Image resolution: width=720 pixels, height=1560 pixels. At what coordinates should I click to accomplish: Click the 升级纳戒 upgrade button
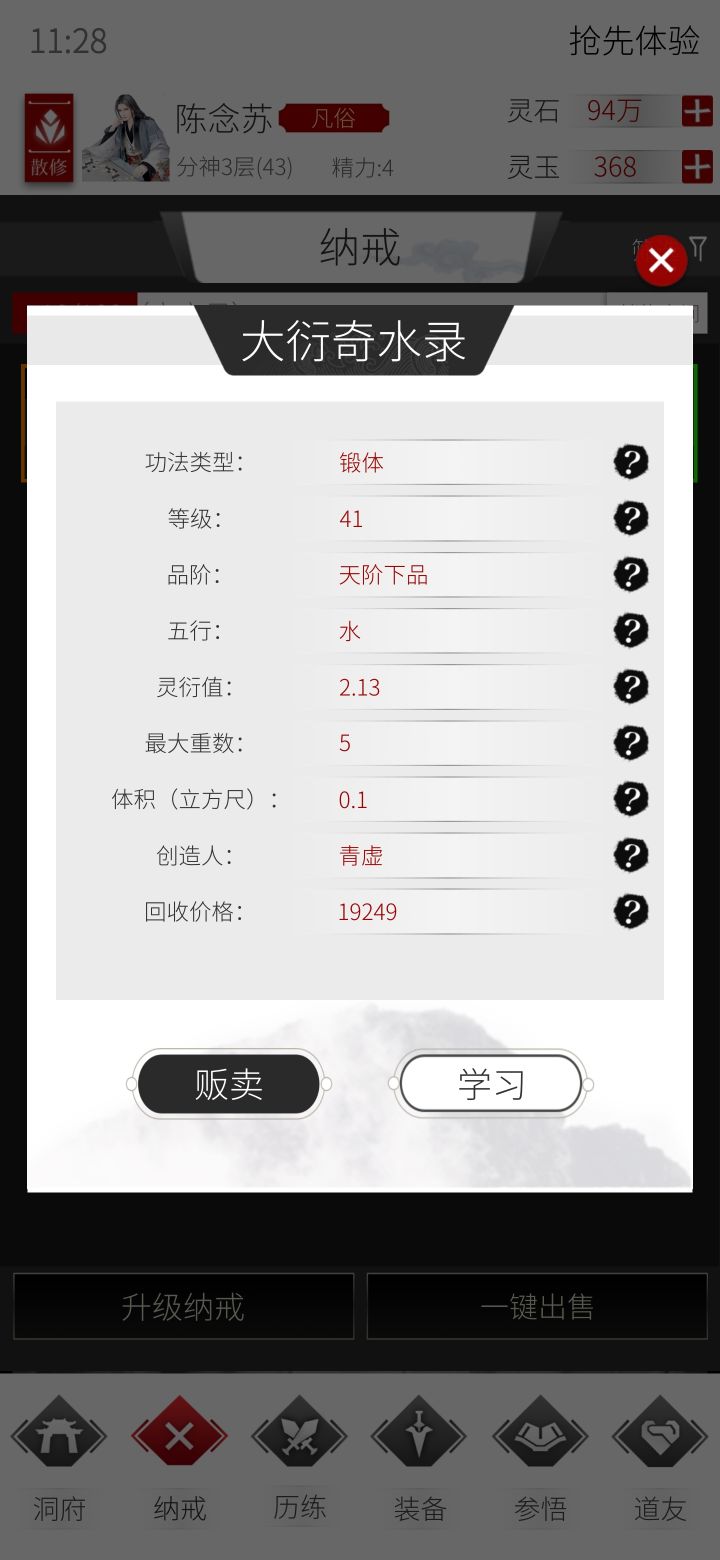coord(183,1306)
